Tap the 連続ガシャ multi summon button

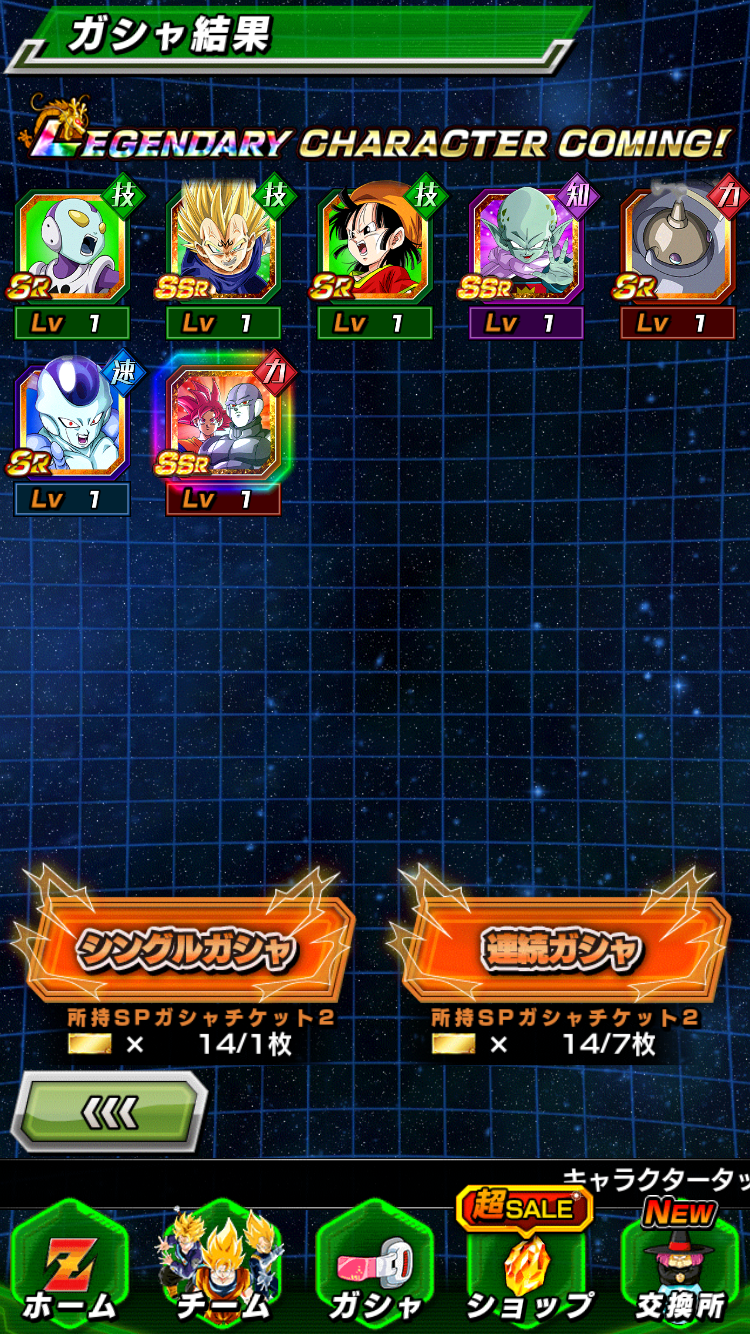point(563,948)
